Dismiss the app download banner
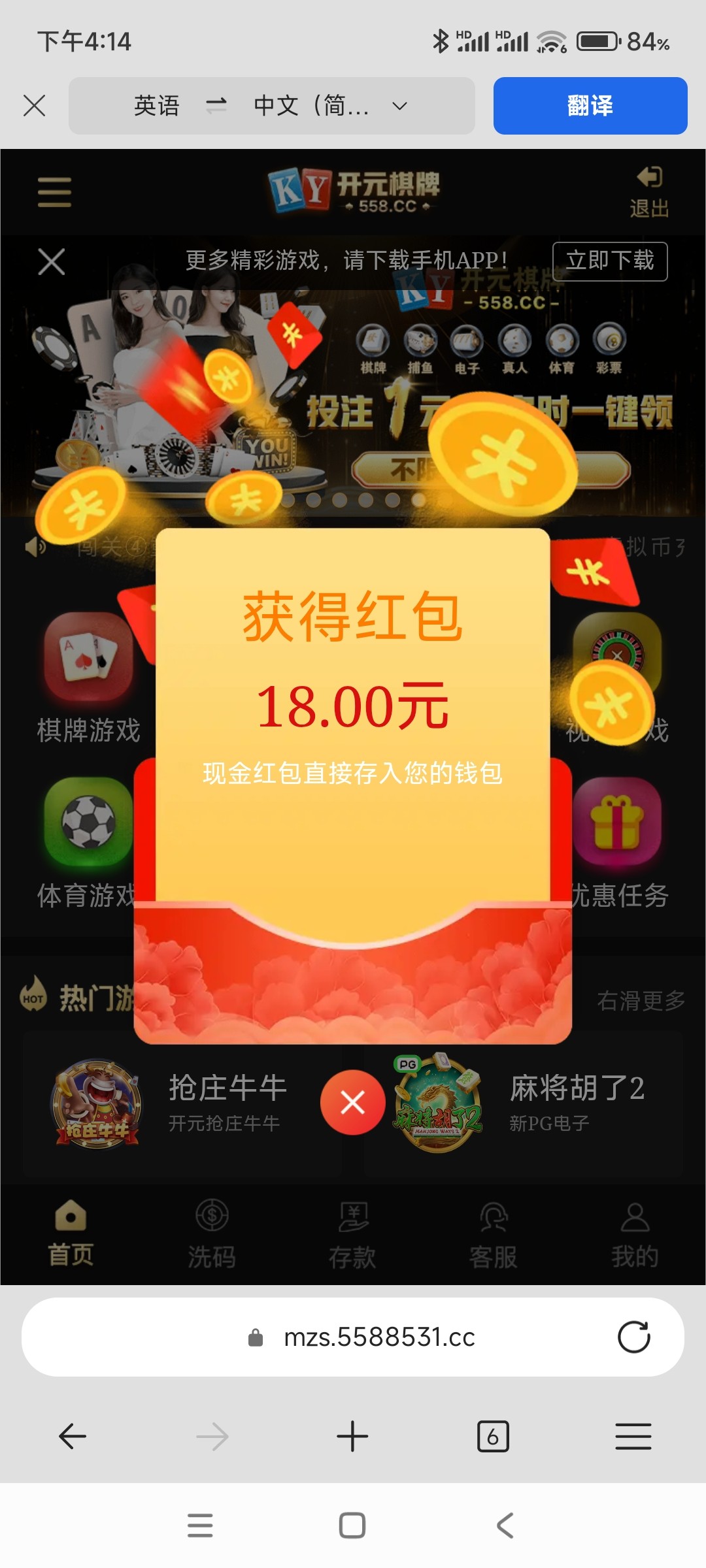Viewport: 706px width, 1568px height. (x=51, y=262)
